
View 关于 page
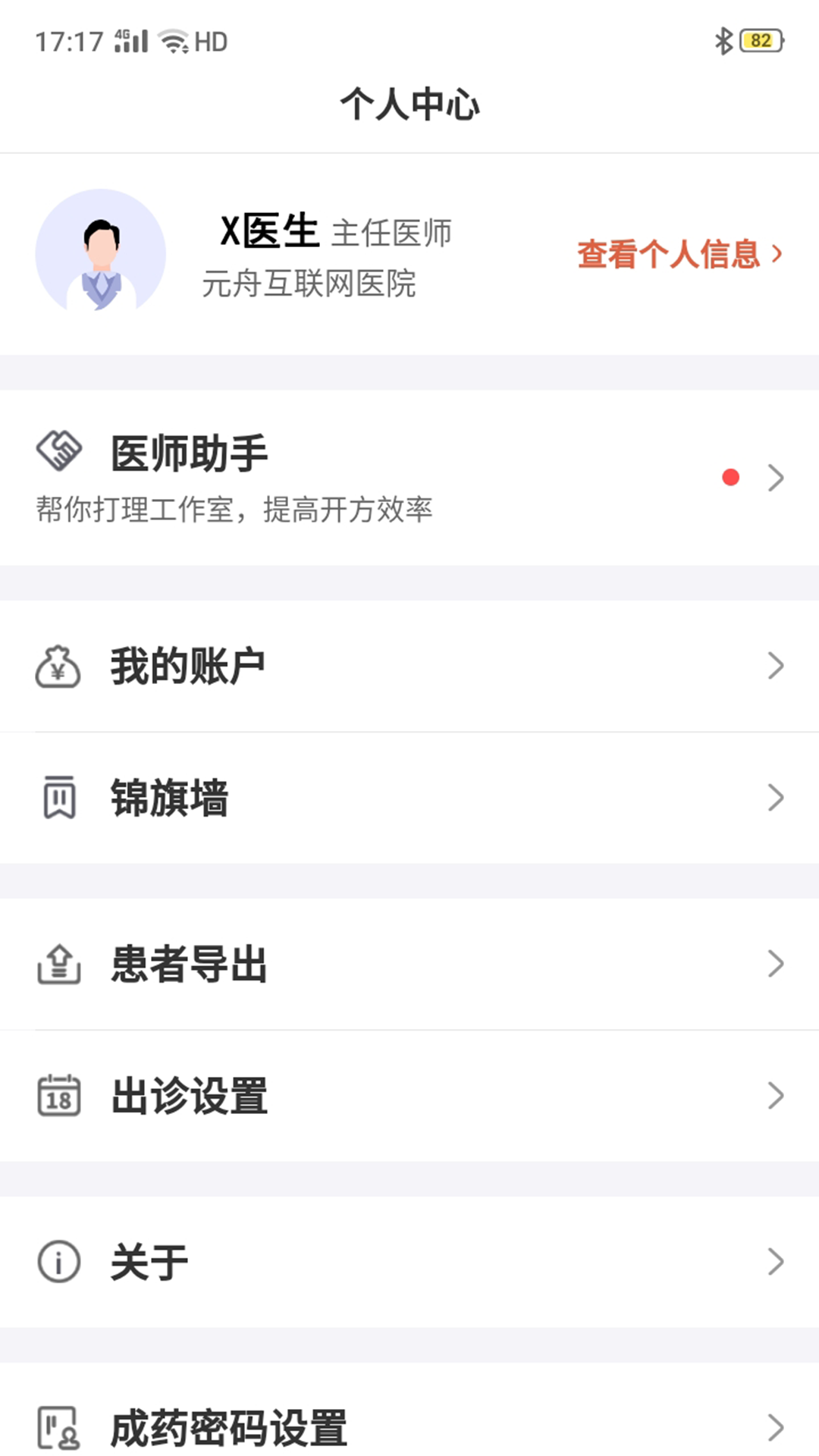coord(409,1262)
